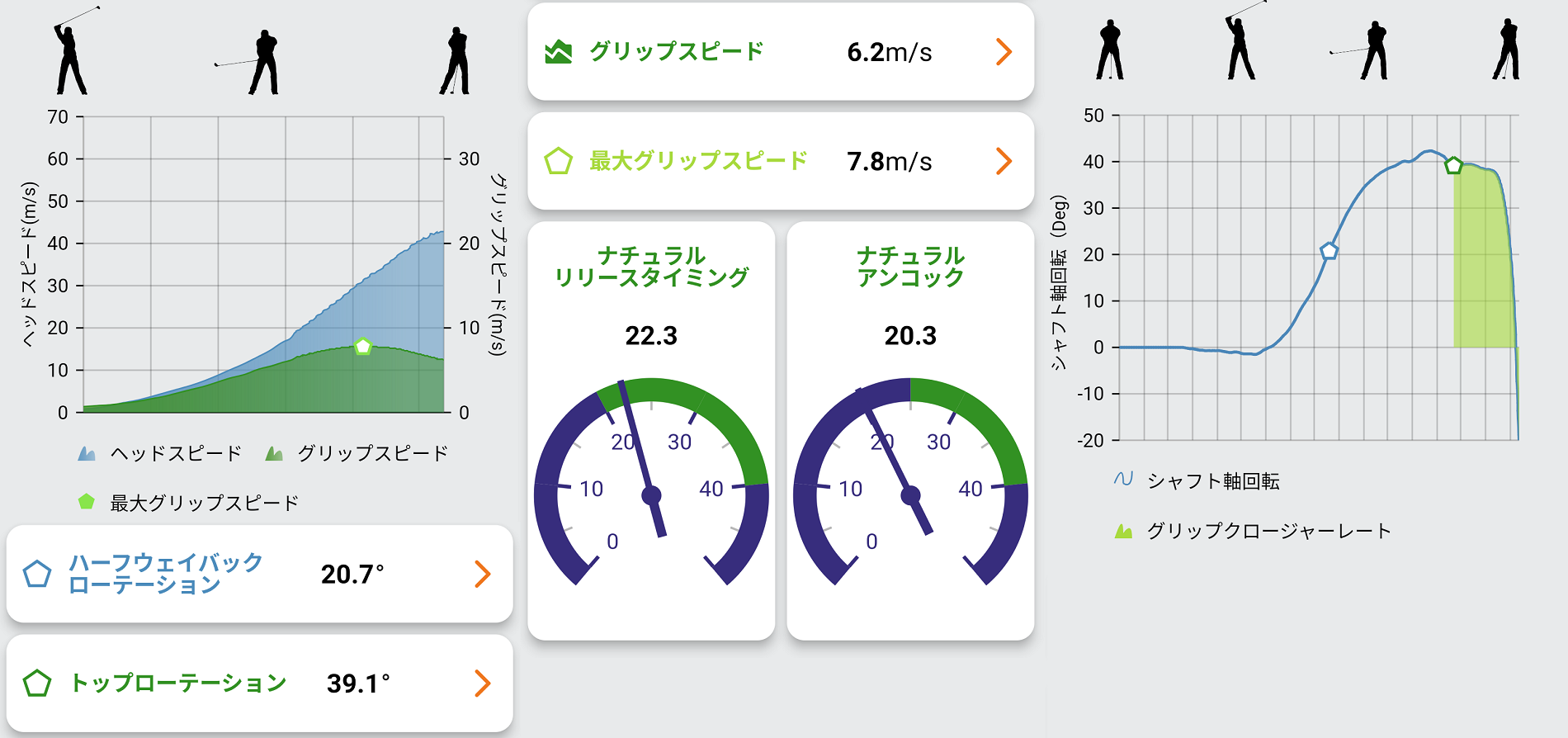
Task: Select the トップローテーション 39.1° row
Action: [259, 684]
